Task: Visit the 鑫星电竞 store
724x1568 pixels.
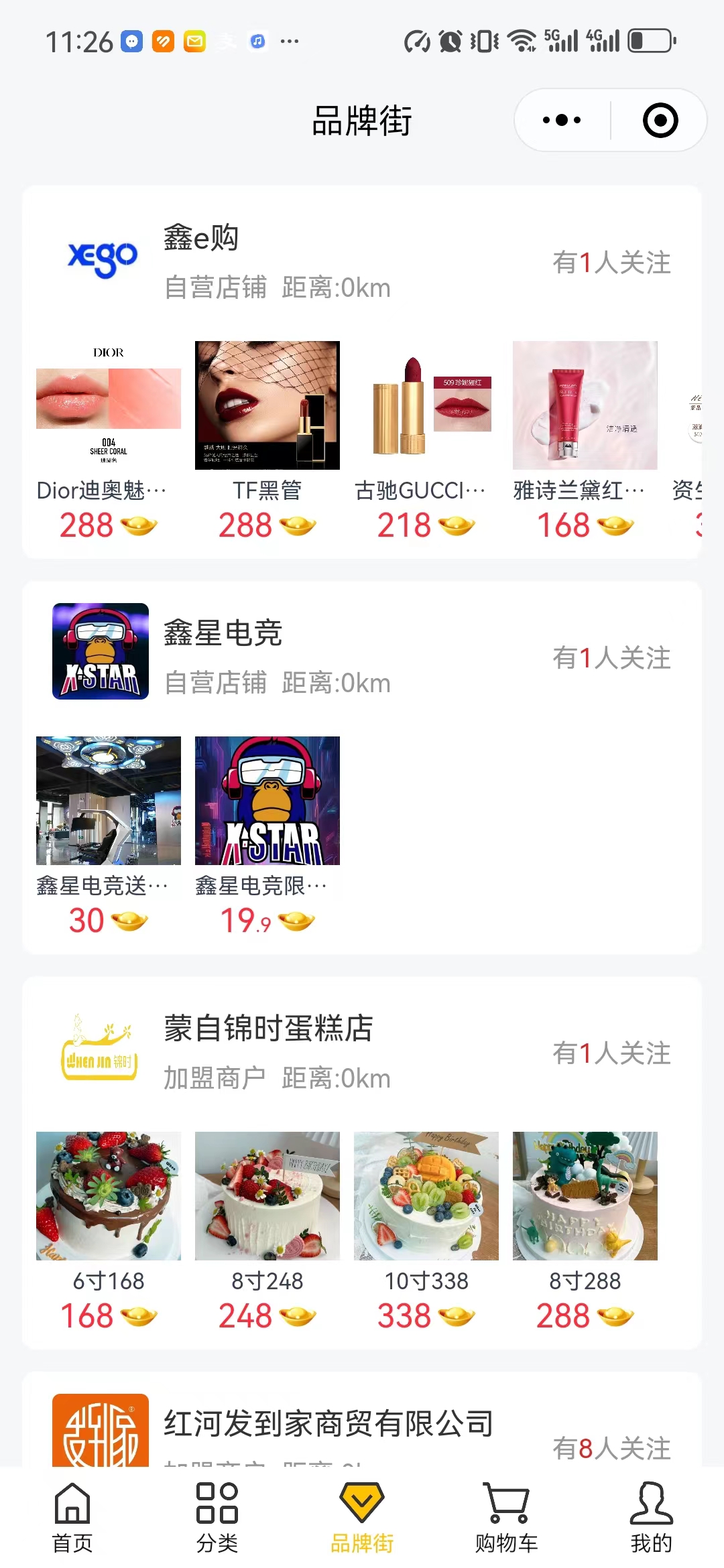Action: coord(223,634)
